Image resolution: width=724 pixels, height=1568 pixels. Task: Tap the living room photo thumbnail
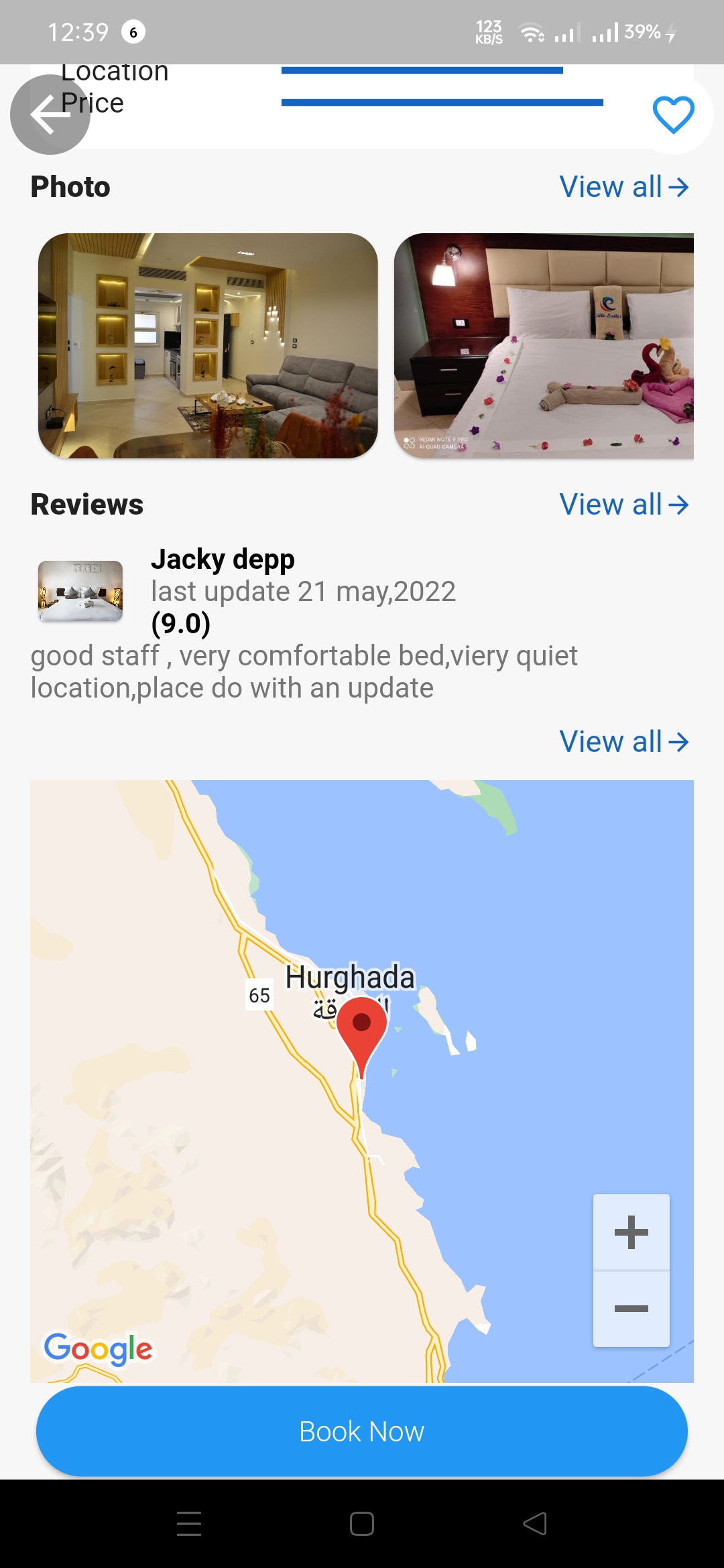[208, 345]
